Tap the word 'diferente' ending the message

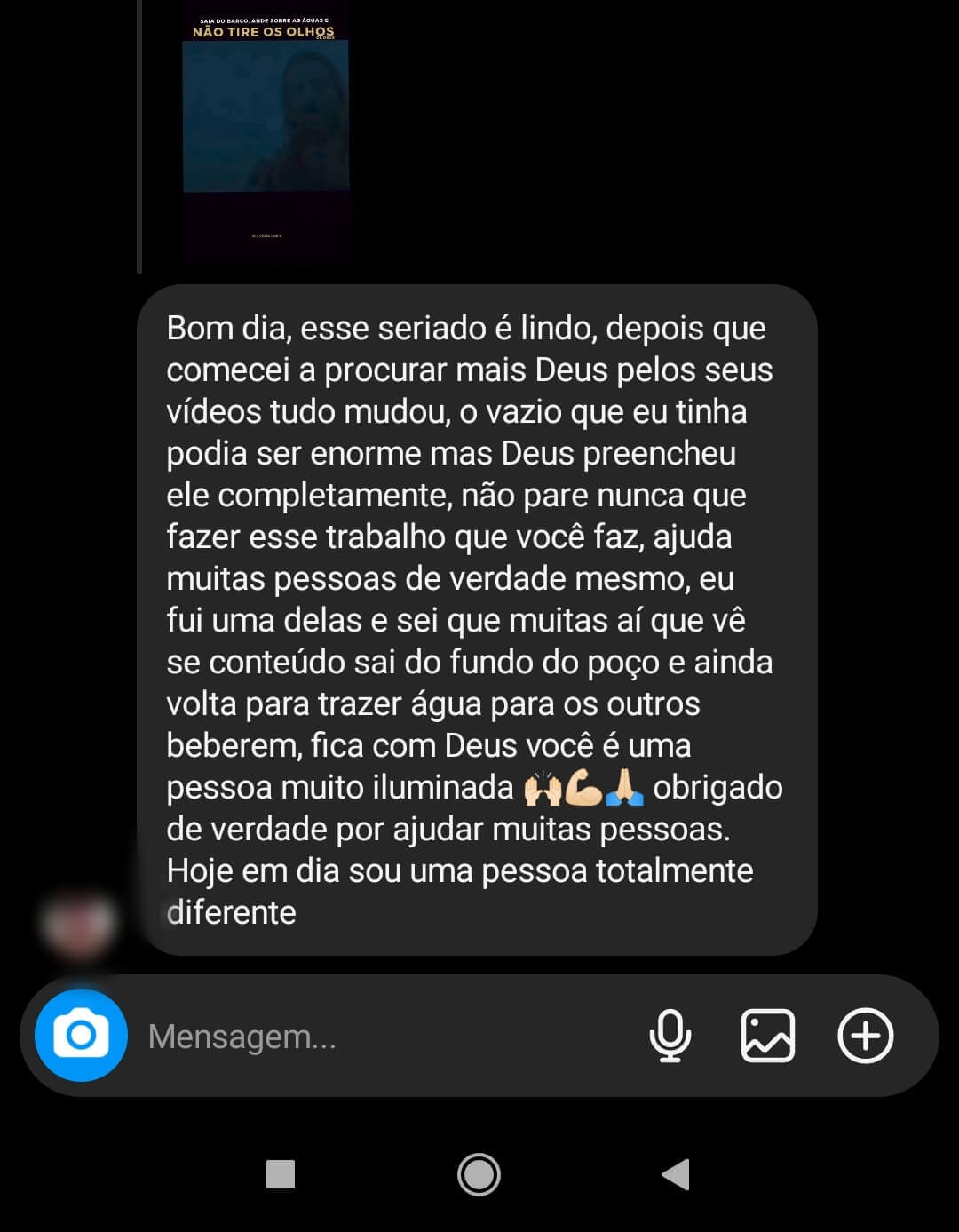tap(229, 911)
